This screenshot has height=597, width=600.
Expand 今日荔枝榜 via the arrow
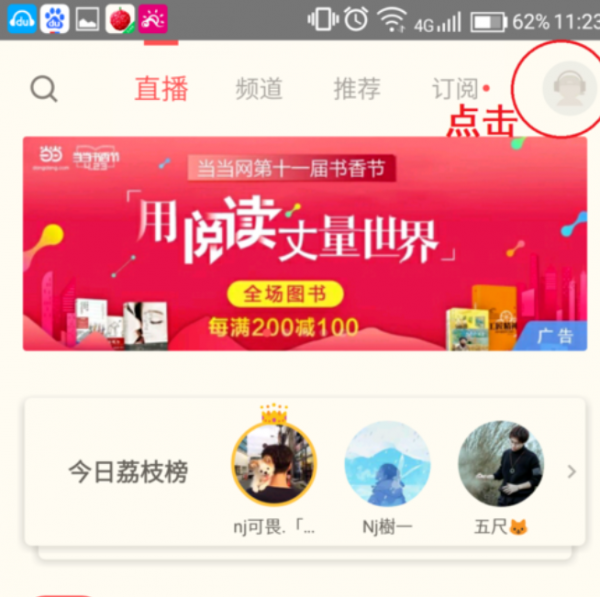pos(572,471)
